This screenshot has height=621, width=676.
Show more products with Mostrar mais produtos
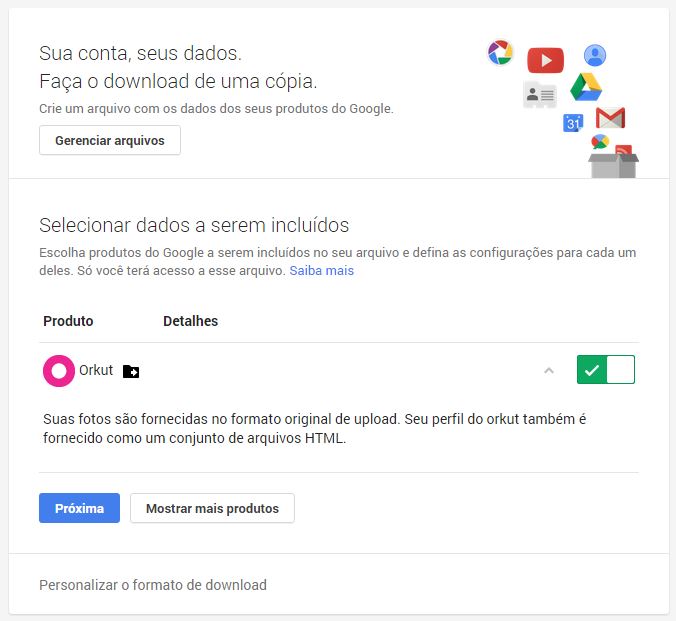(x=212, y=508)
